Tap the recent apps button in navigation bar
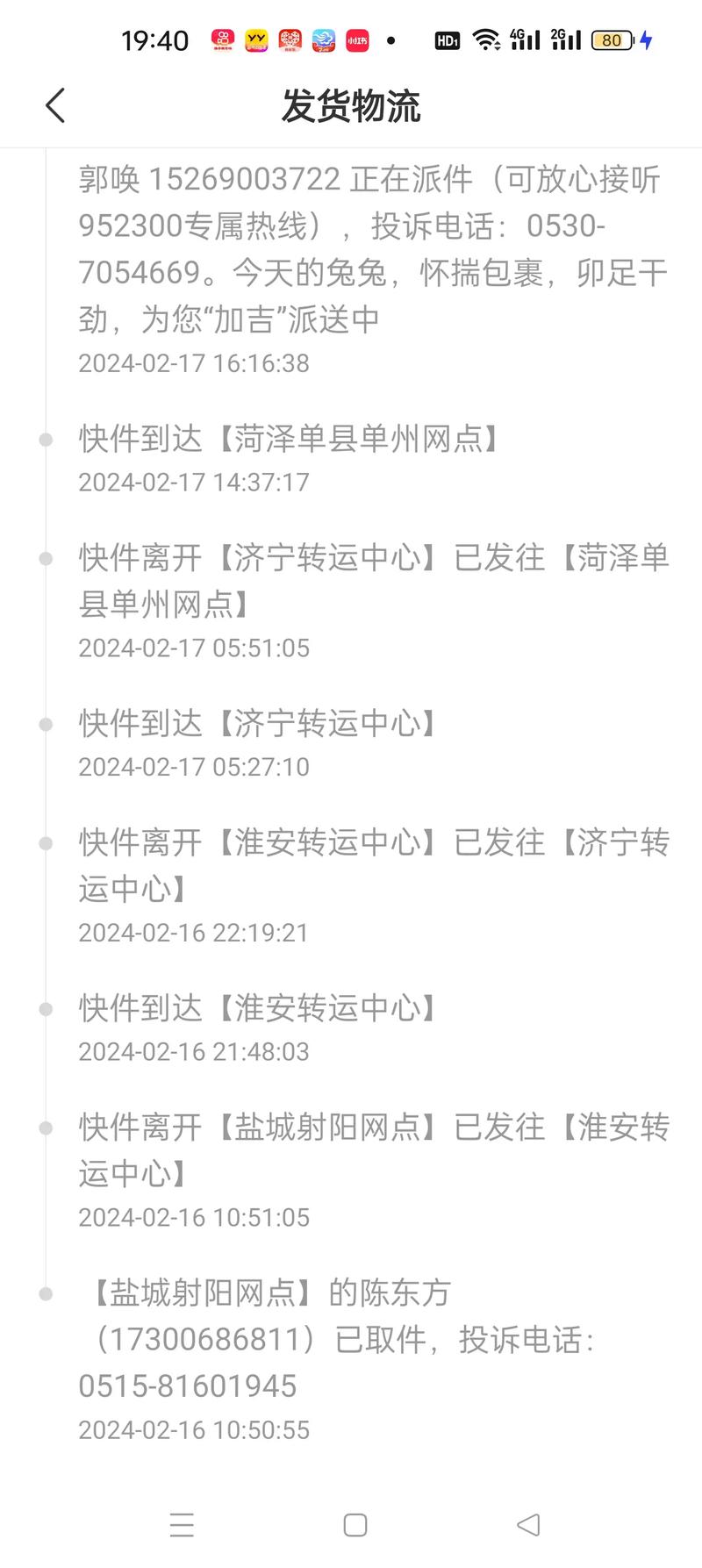The height and width of the screenshot is (1568, 702). click(182, 1527)
